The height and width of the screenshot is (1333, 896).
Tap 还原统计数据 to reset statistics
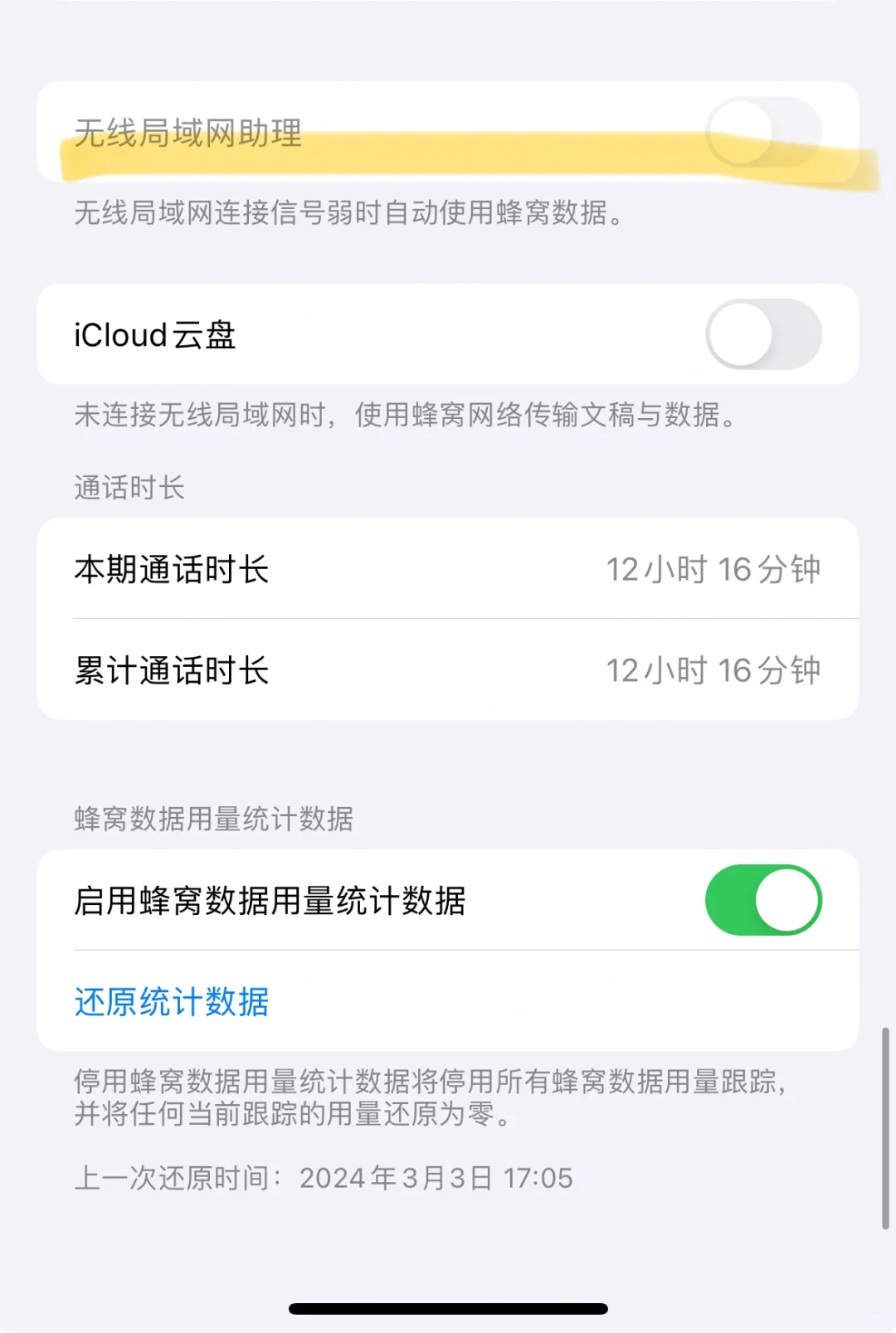coord(172,1001)
